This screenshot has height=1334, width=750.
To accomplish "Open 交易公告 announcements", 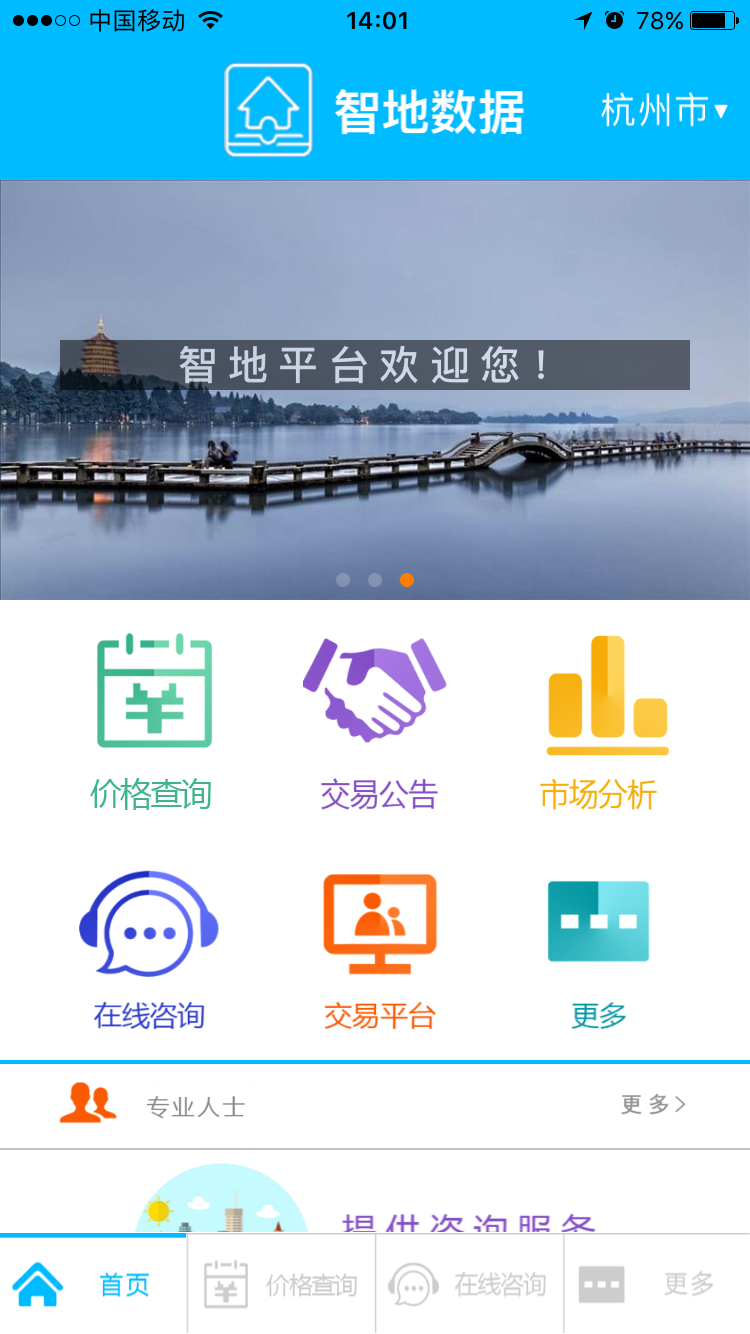I will pos(378,722).
